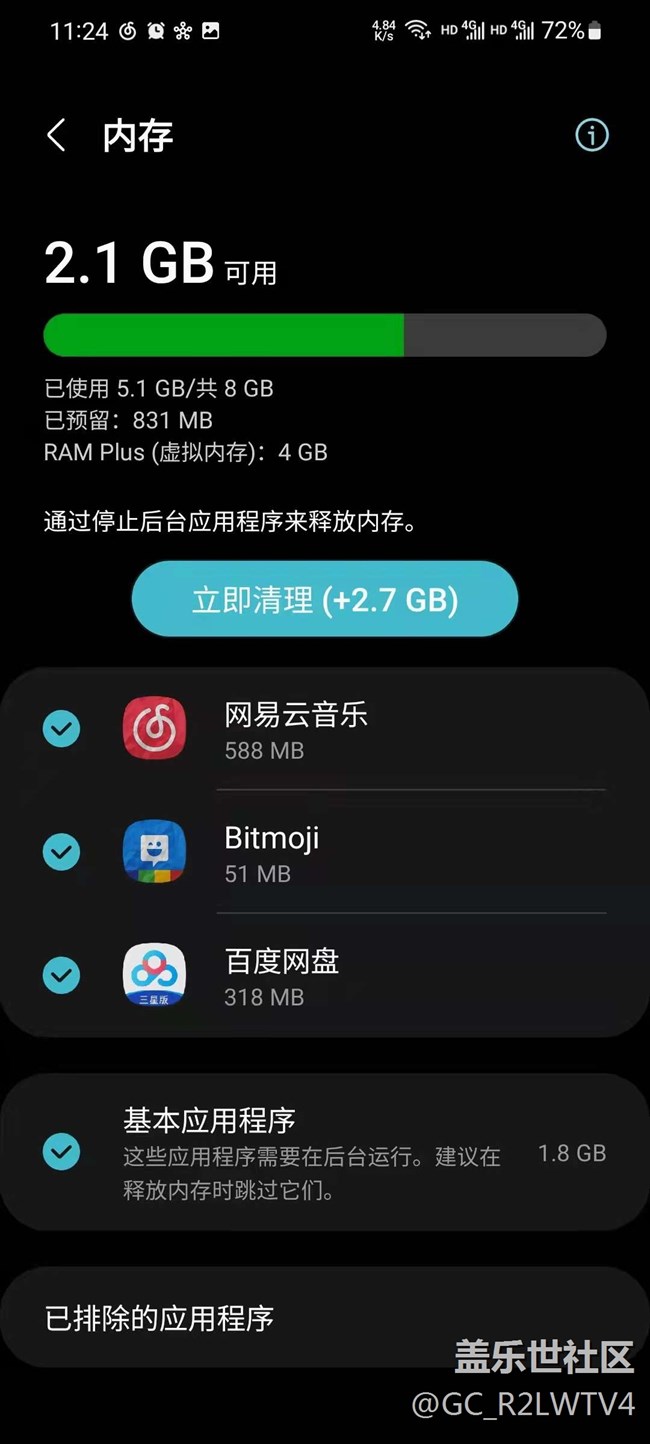
Task: Uncheck the 百度网盘 checkbox
Action: coord(62,975)
